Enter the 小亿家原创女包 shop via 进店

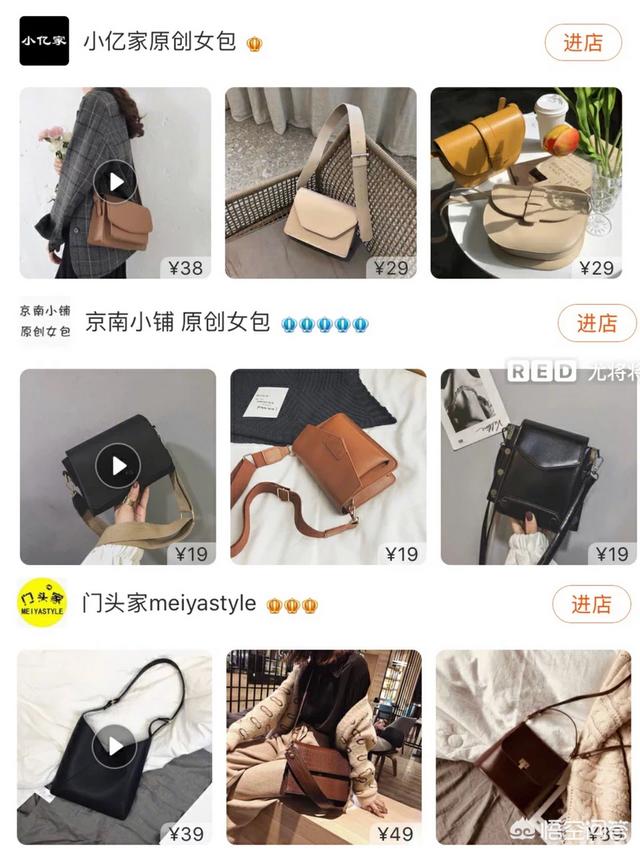coord(583,42)
